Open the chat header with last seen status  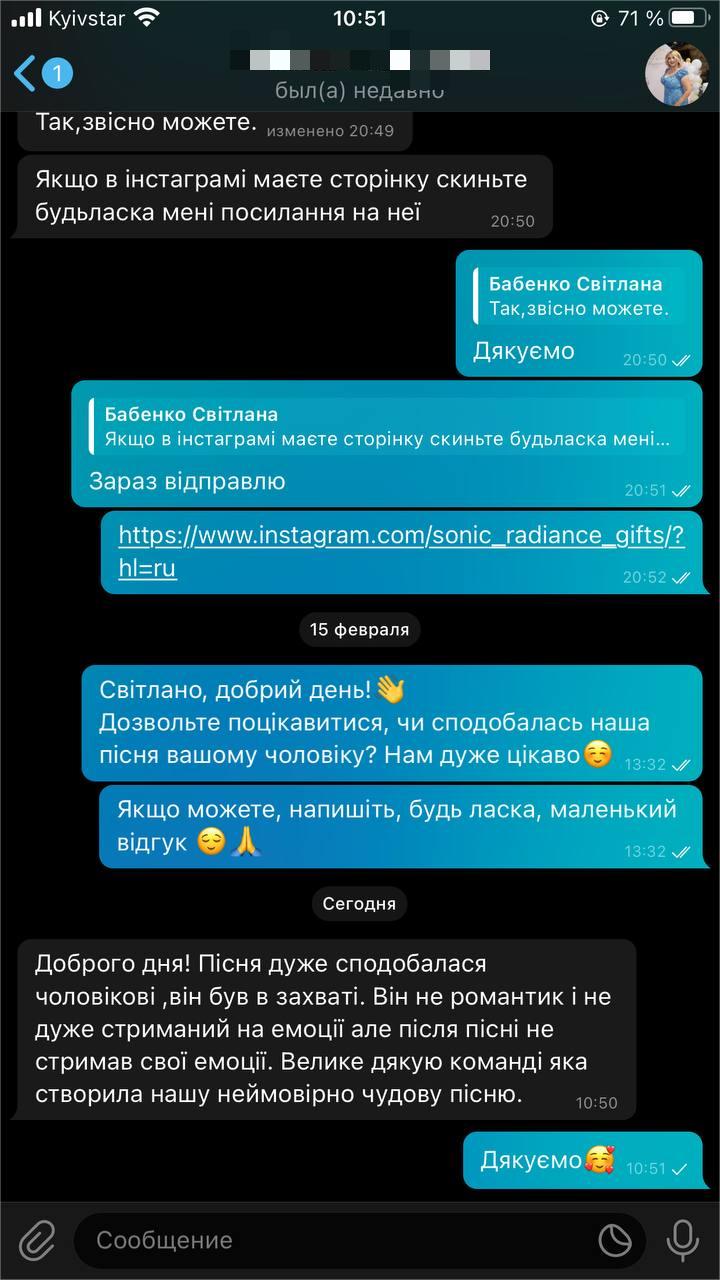point(360,75)
